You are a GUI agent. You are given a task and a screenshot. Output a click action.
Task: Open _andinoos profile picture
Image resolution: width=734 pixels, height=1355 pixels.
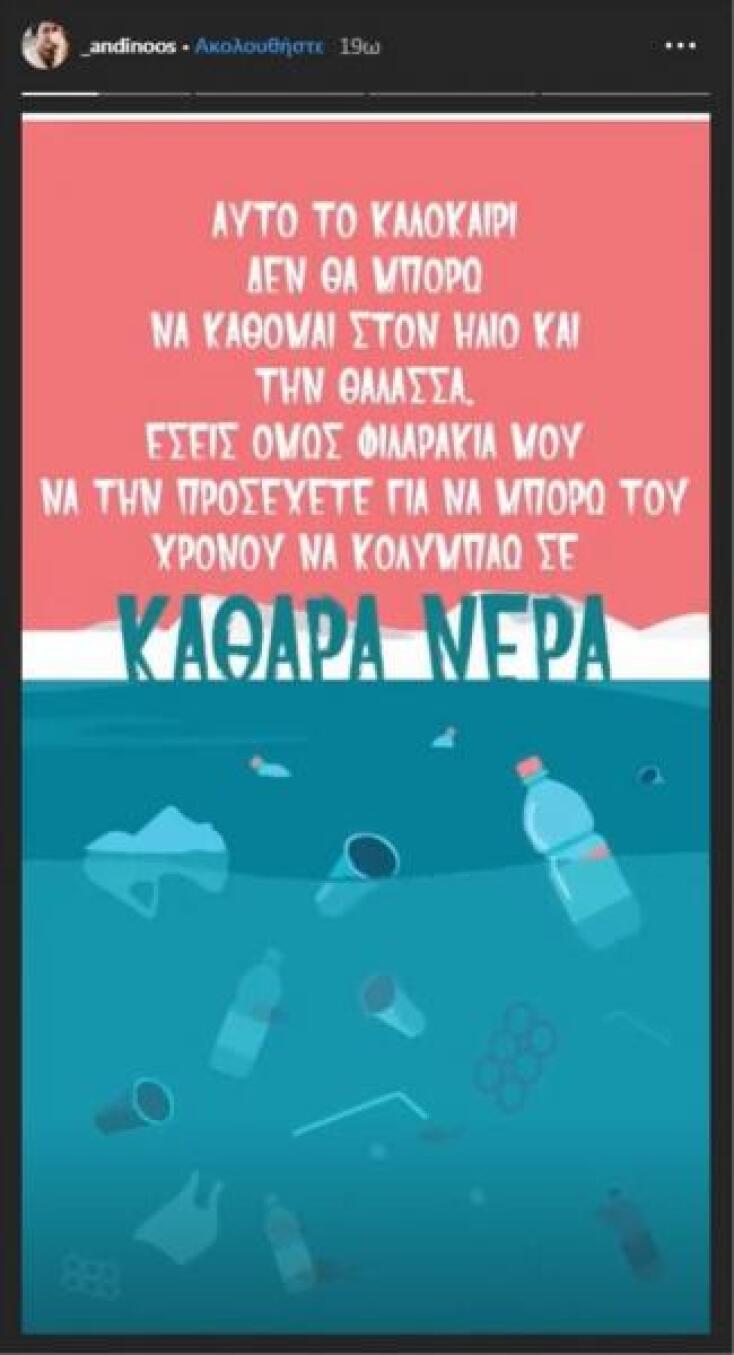pyautogui.click(x=44, y=47)
